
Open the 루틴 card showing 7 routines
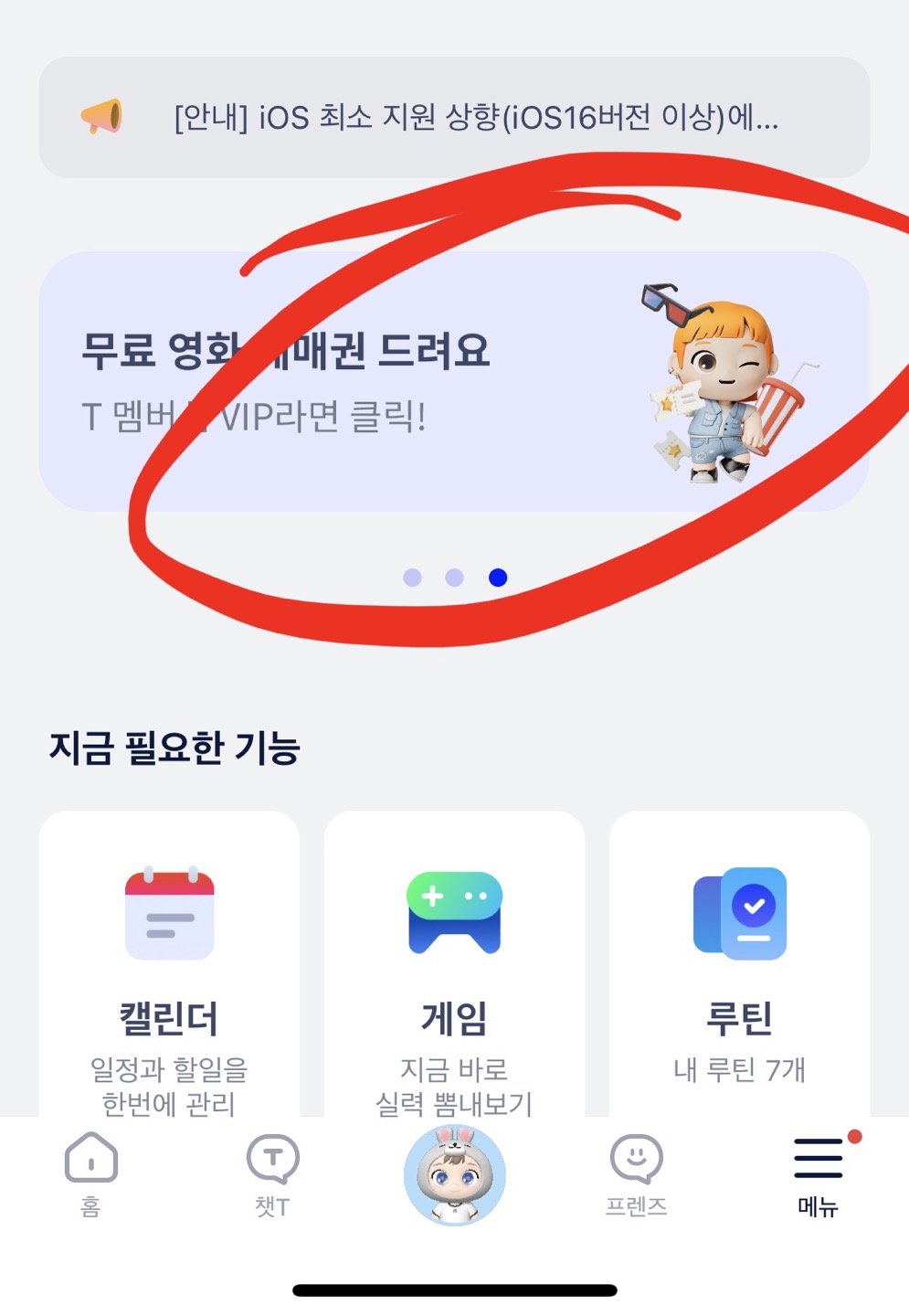click(x=739, y=969)
